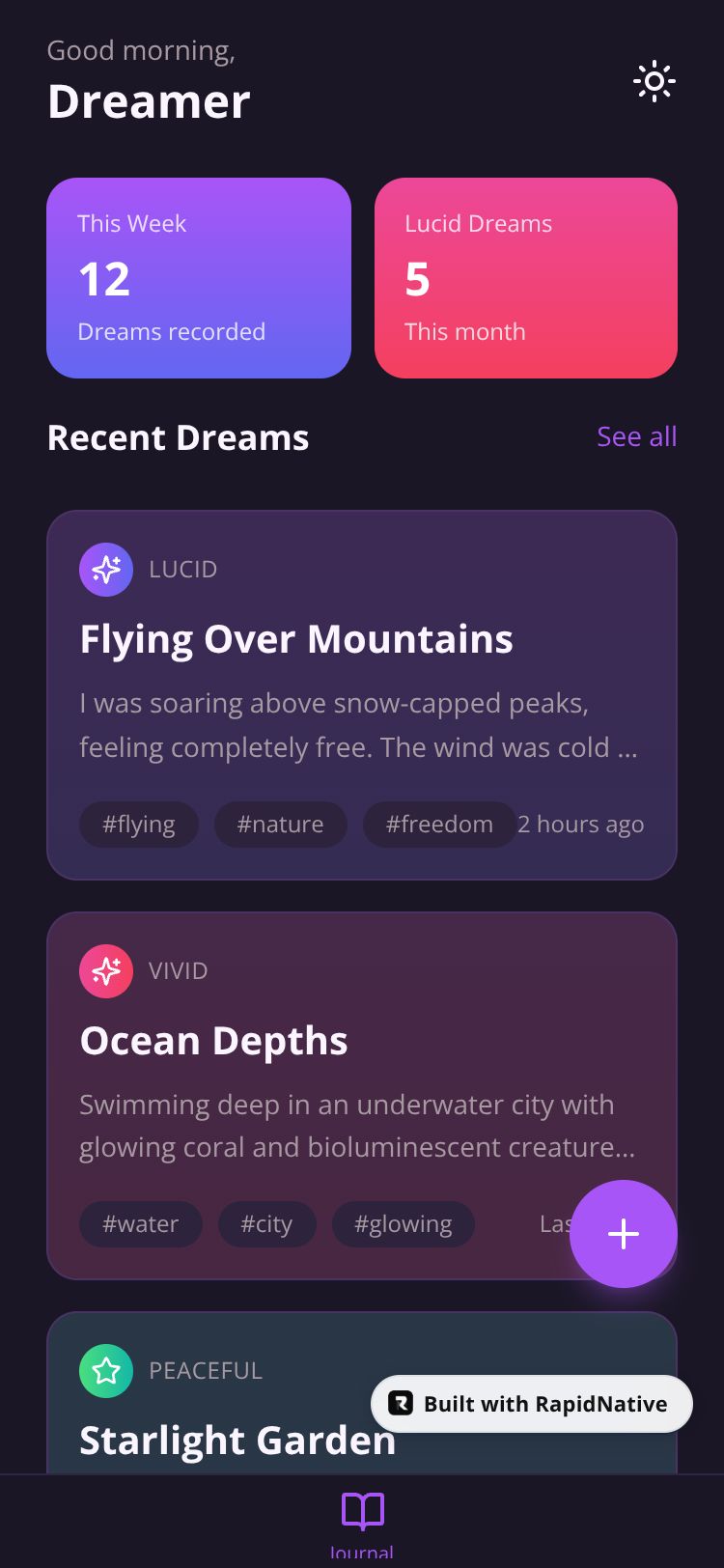Open See all recent dreams

(636, 436)
